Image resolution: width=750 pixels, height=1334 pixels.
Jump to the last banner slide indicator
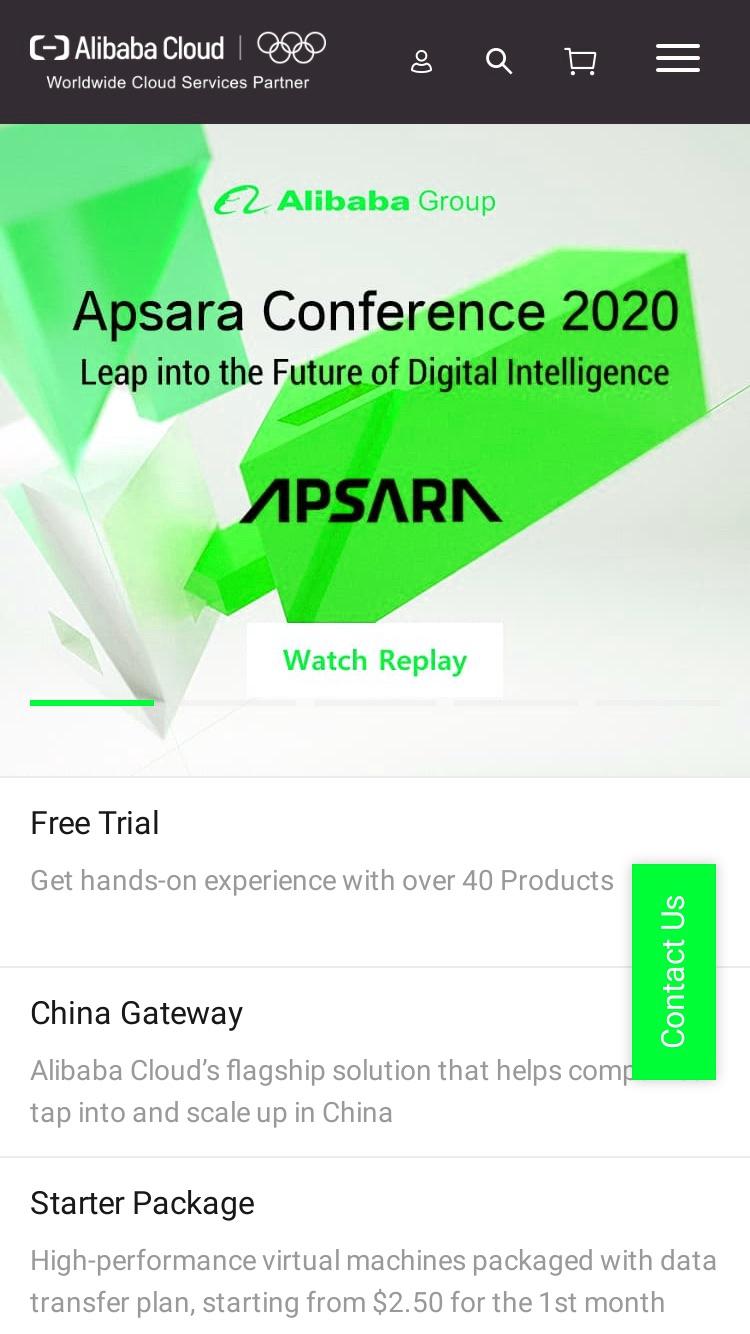coord(658,703)
